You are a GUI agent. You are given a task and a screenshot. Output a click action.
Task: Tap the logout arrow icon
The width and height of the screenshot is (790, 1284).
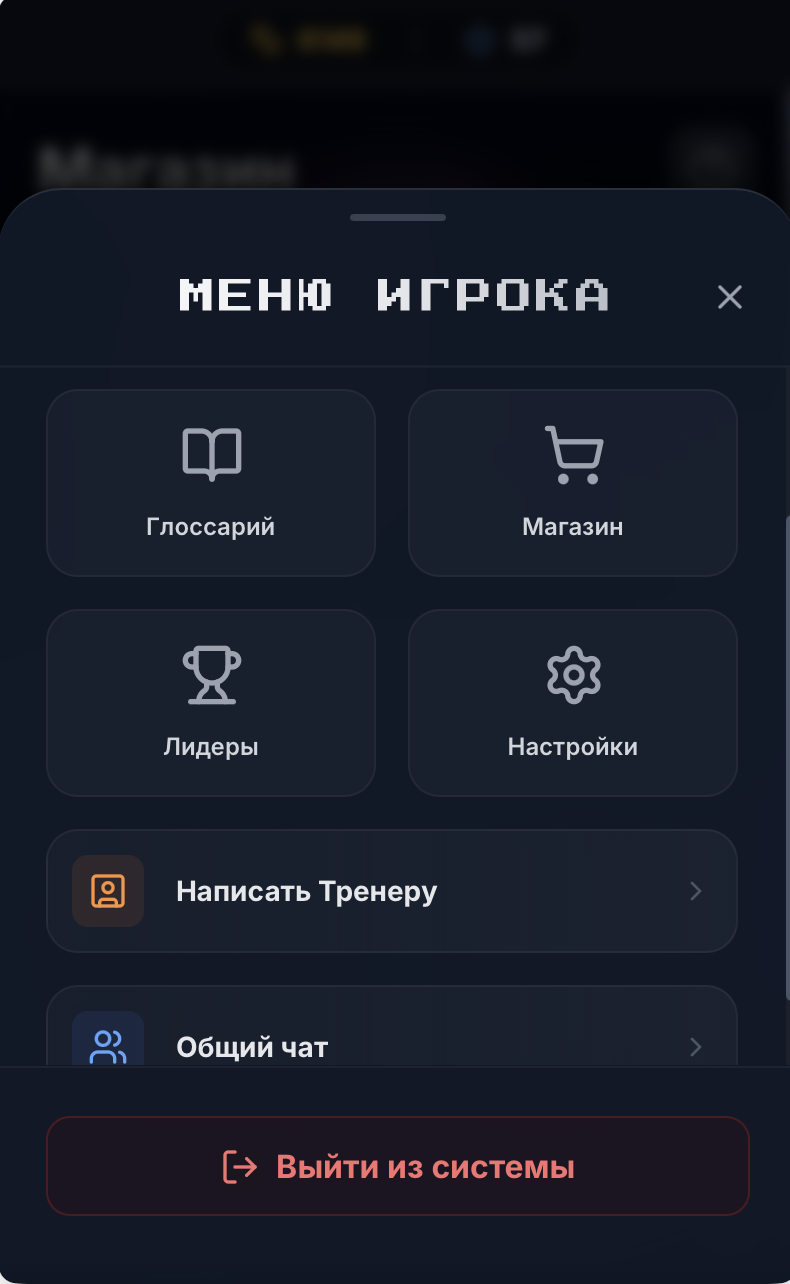point(239,1166)
